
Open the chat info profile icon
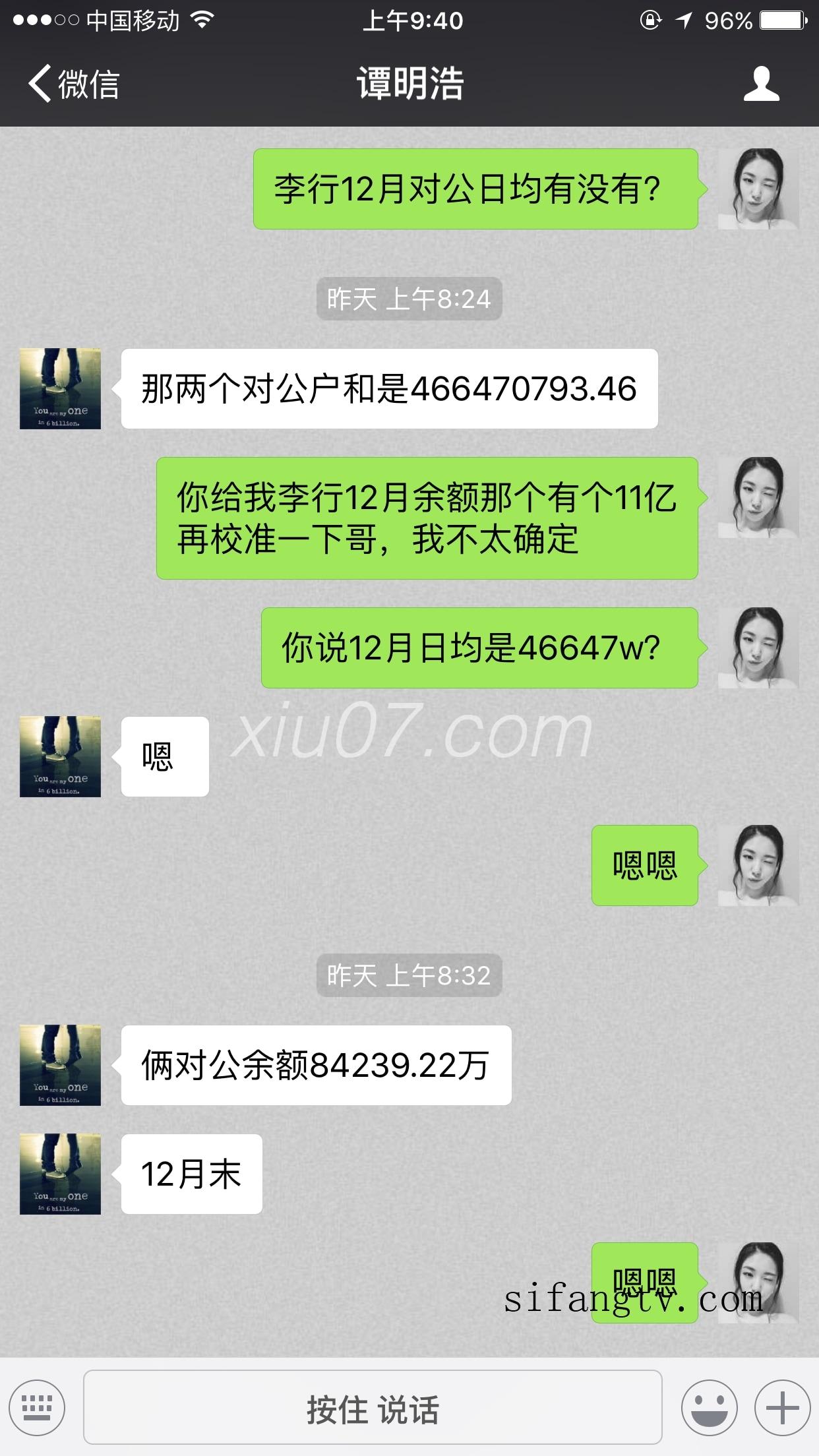(x=761, y=84)
